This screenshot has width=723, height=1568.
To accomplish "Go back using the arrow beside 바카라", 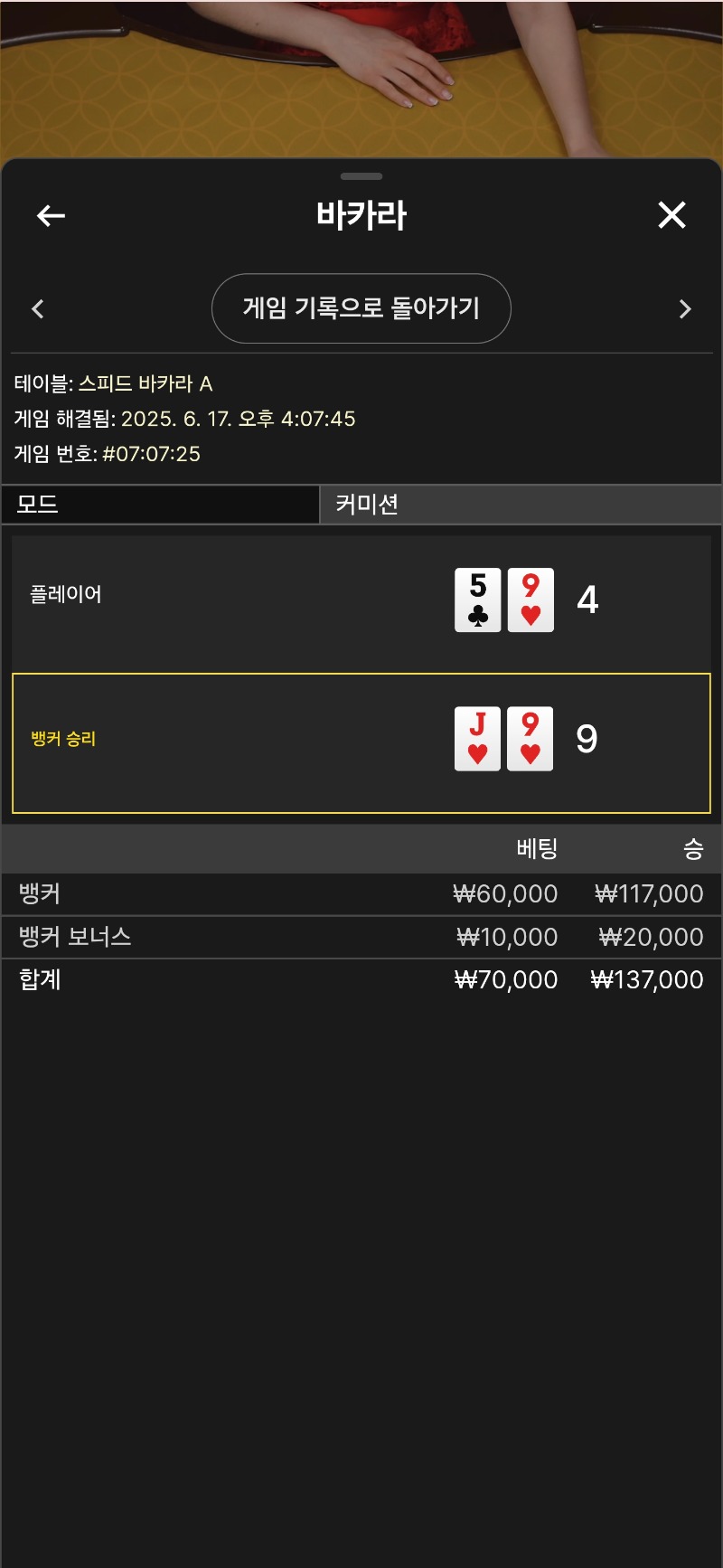I will [x=51, y=215].
